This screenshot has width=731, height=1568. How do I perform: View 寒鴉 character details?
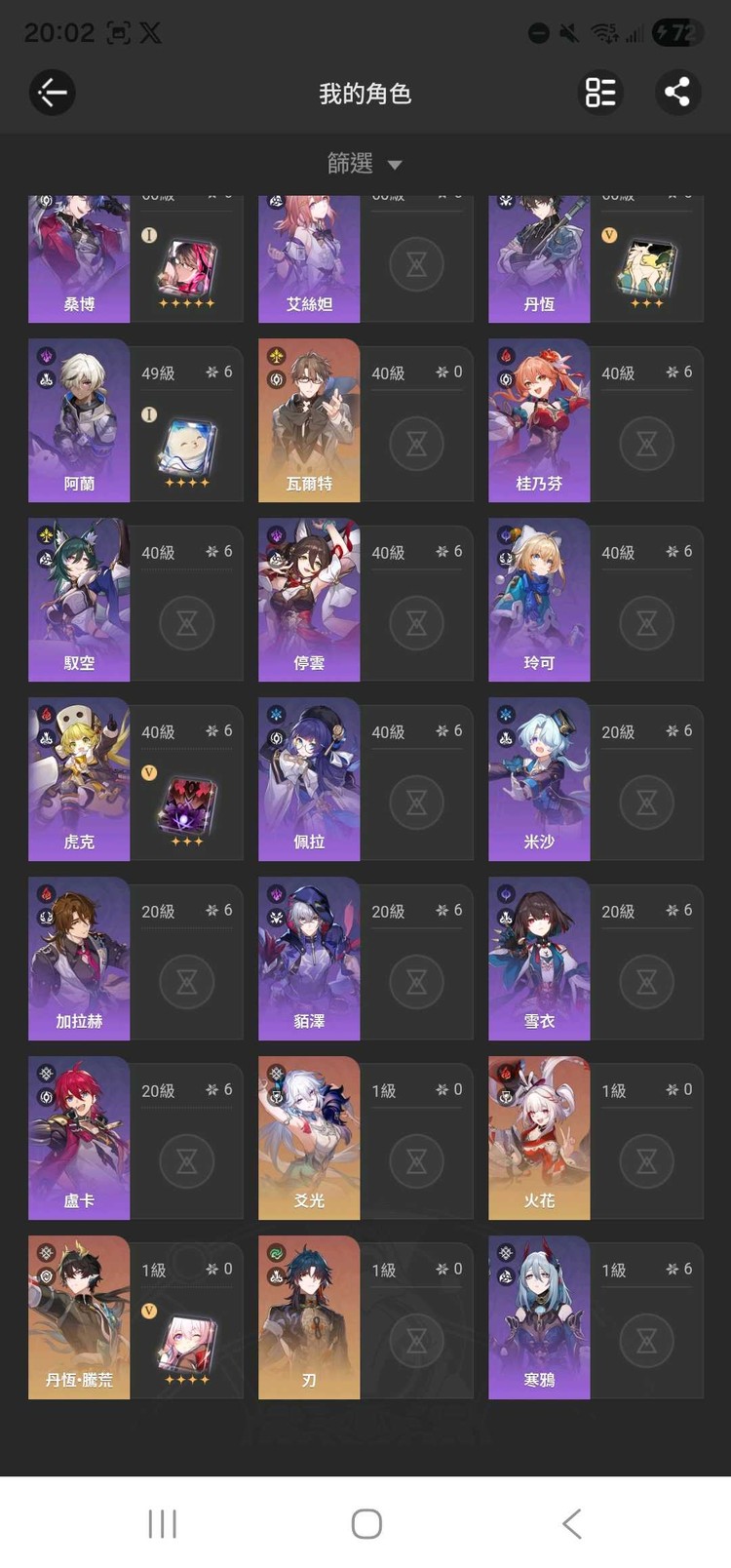pos(539,1318)
